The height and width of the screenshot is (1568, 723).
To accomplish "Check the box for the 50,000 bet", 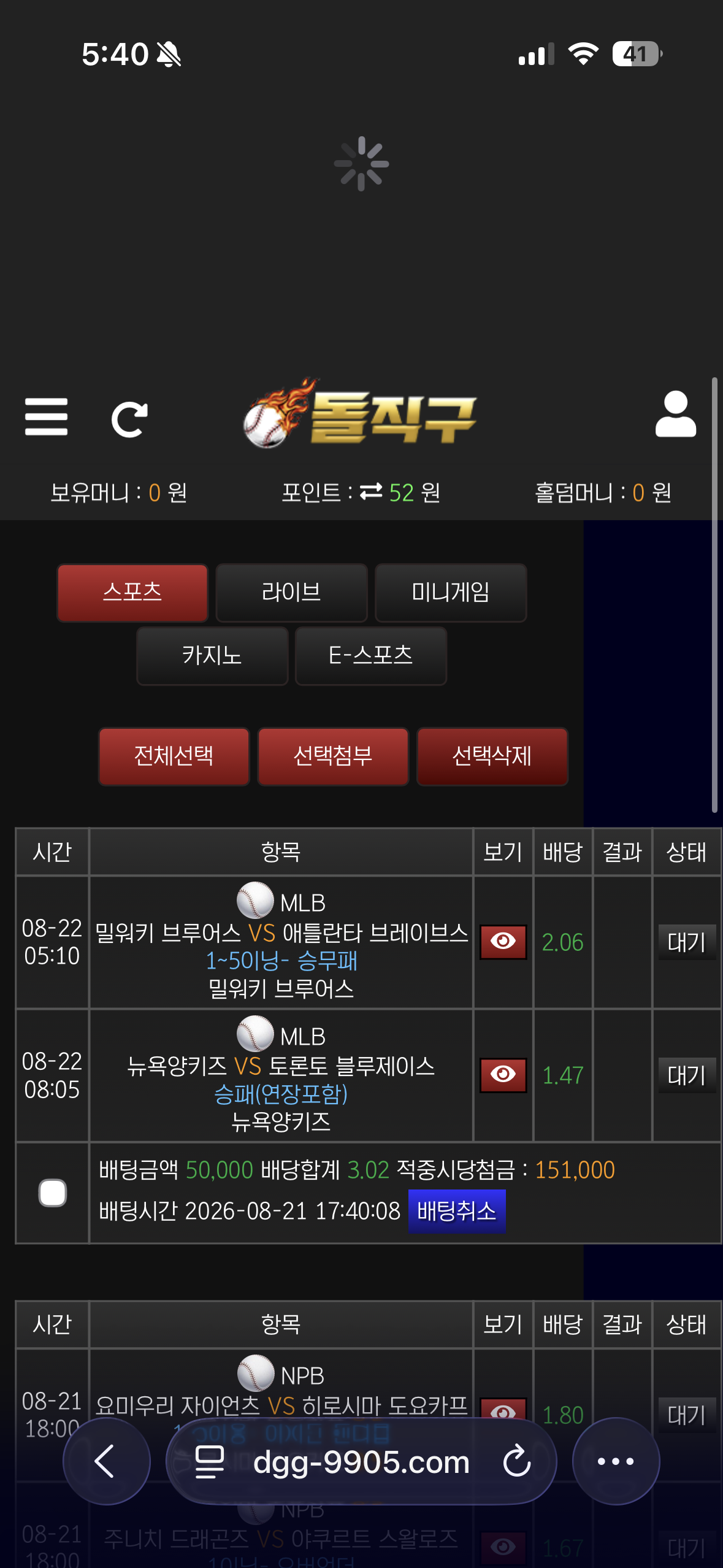I will [x=53, y=1193].
